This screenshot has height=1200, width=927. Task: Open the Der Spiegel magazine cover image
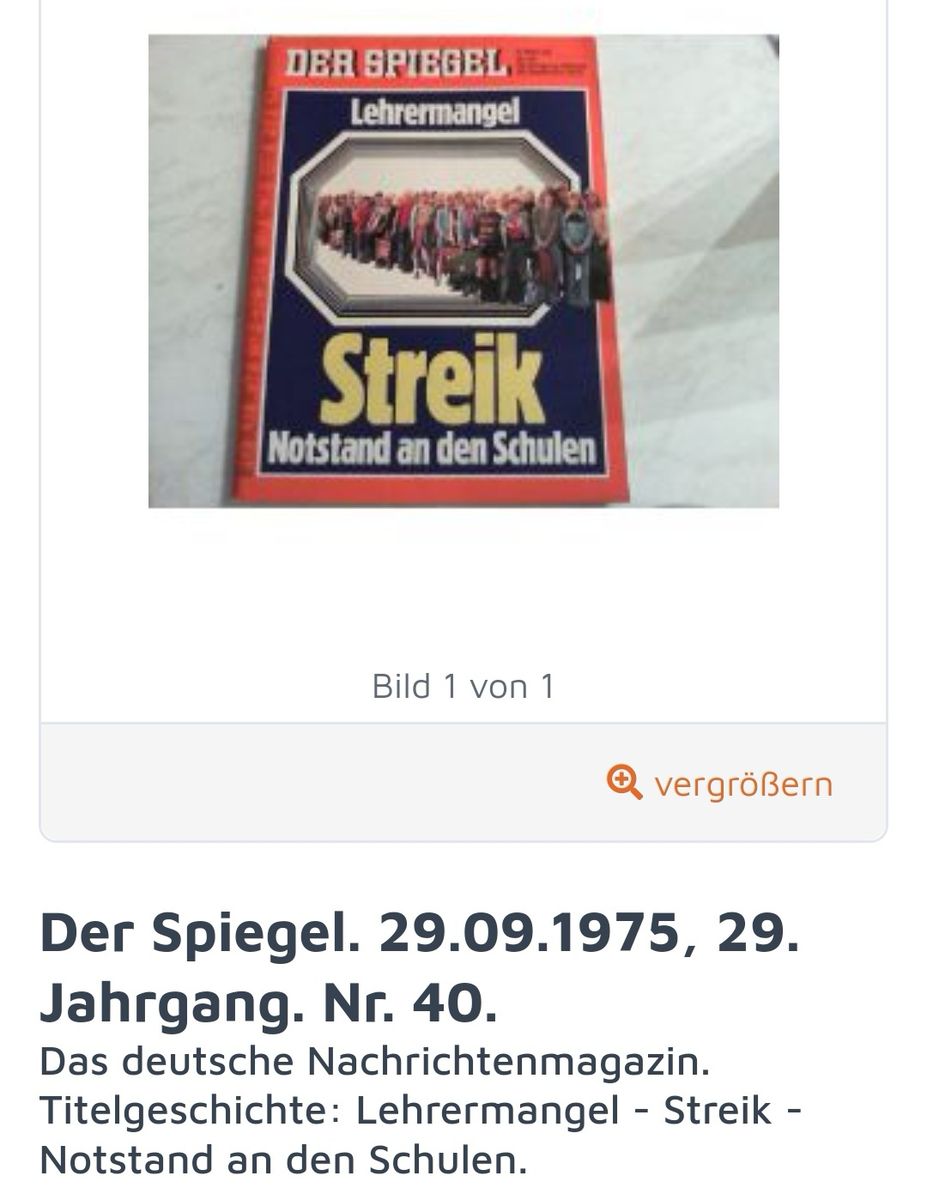463,271
